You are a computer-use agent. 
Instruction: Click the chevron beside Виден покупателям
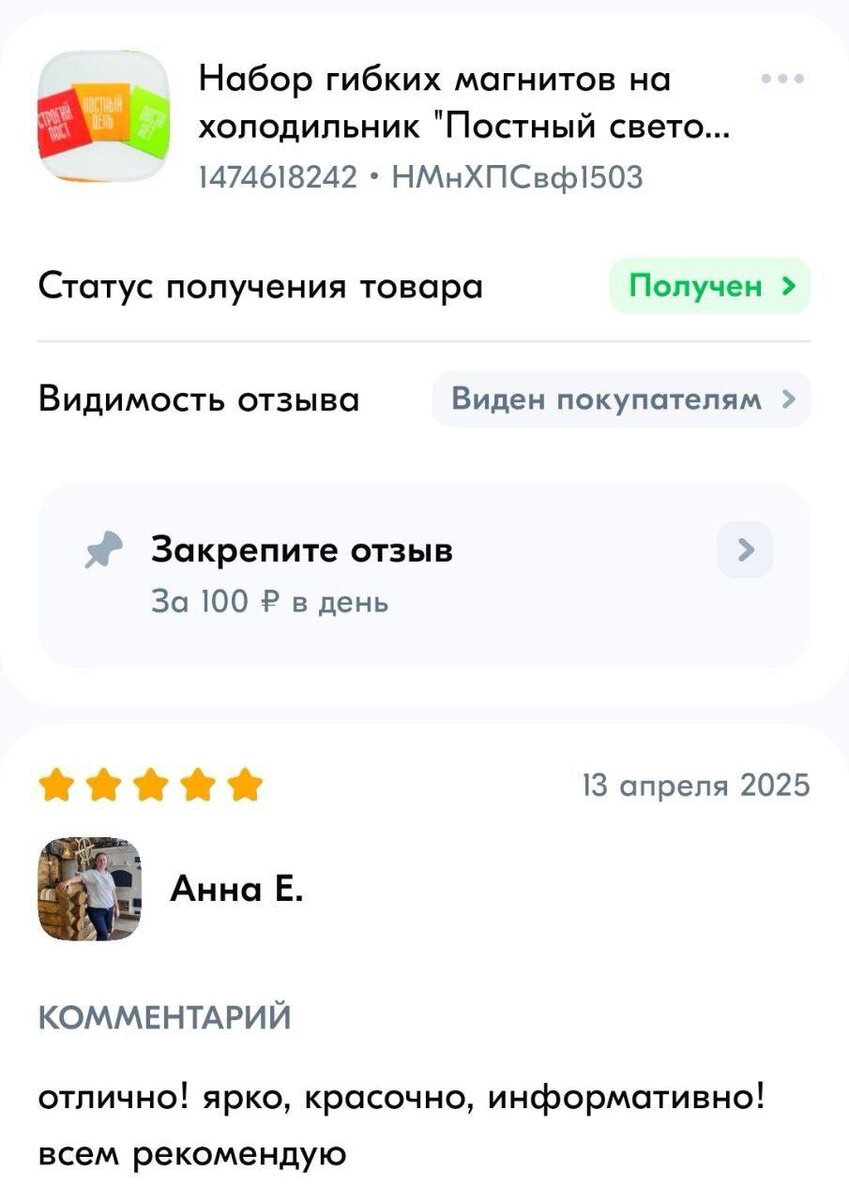coord(790,398)
